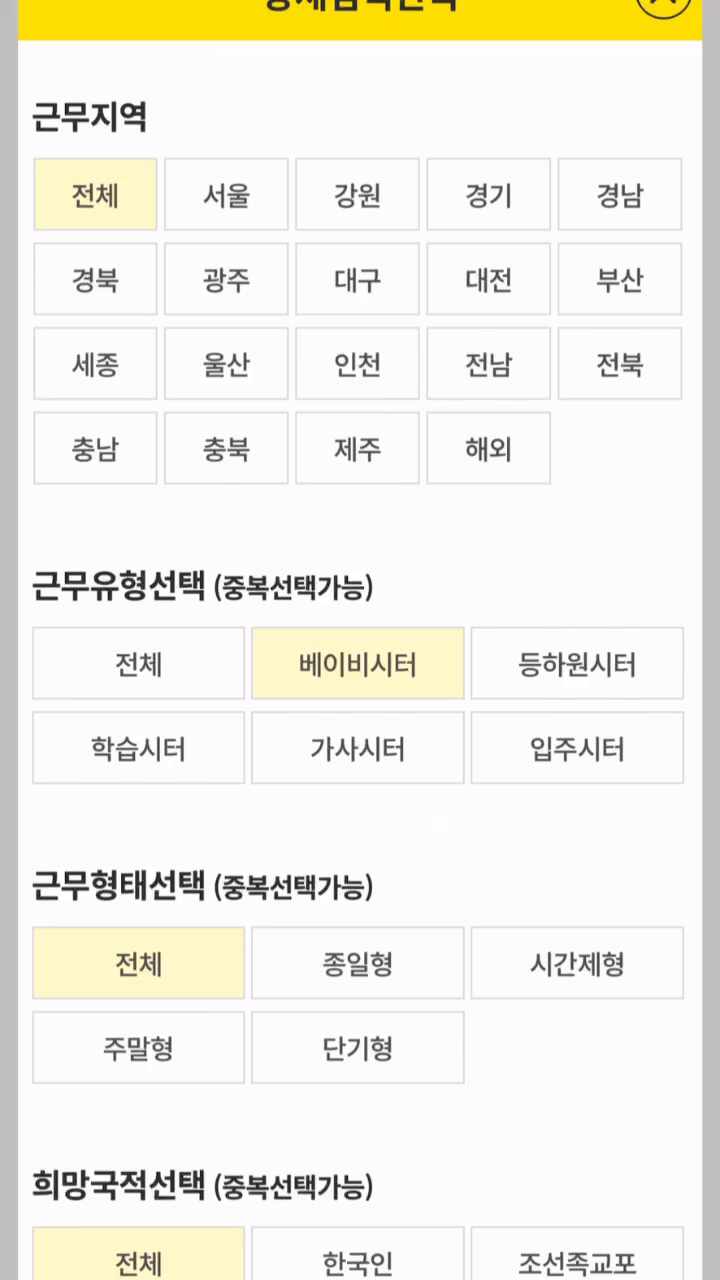Select 제주 region option
Image resolution: width=720 pixels, height=1280 pixels.
point(357,449)
